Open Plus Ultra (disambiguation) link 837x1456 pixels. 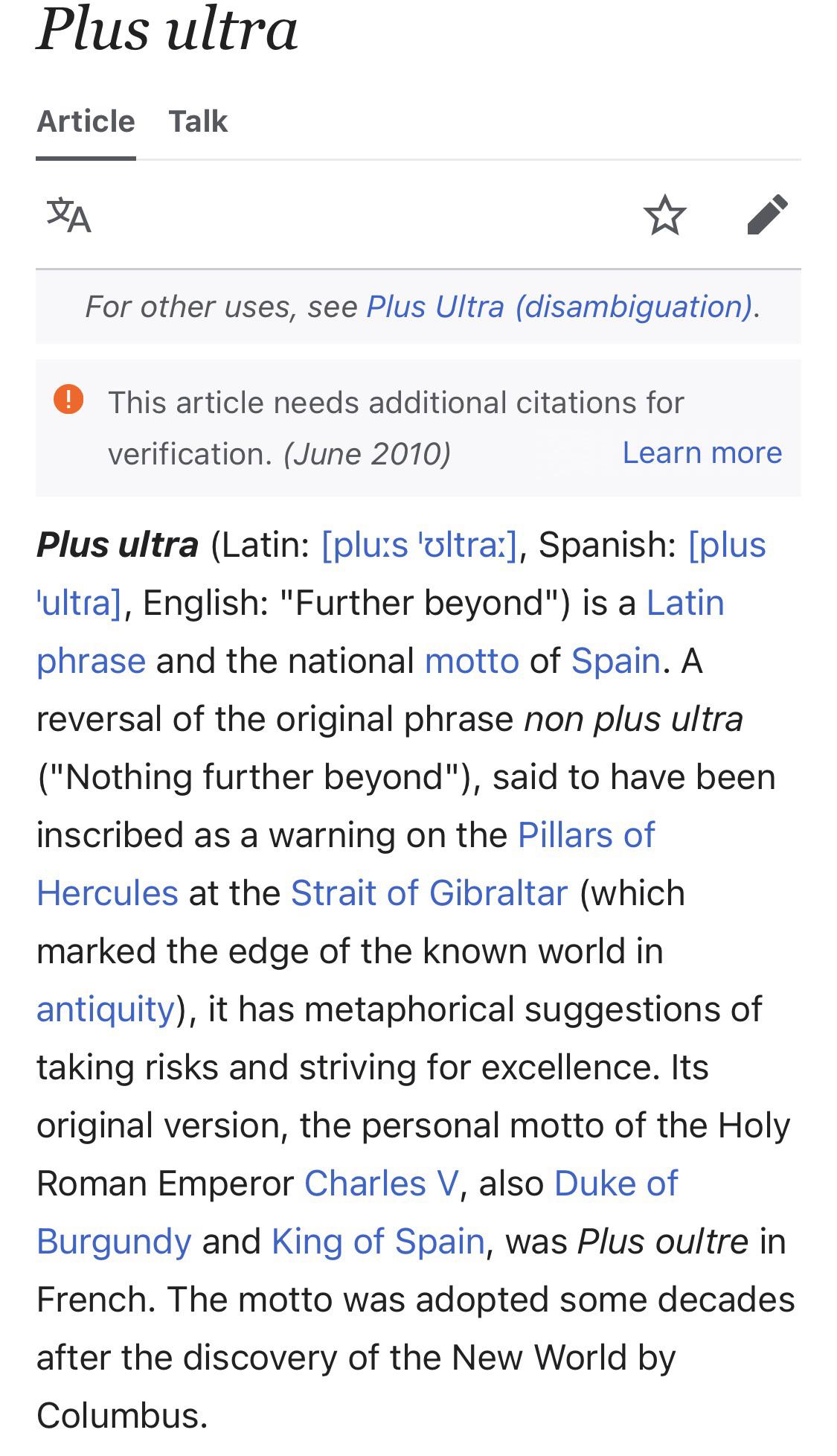559,307
